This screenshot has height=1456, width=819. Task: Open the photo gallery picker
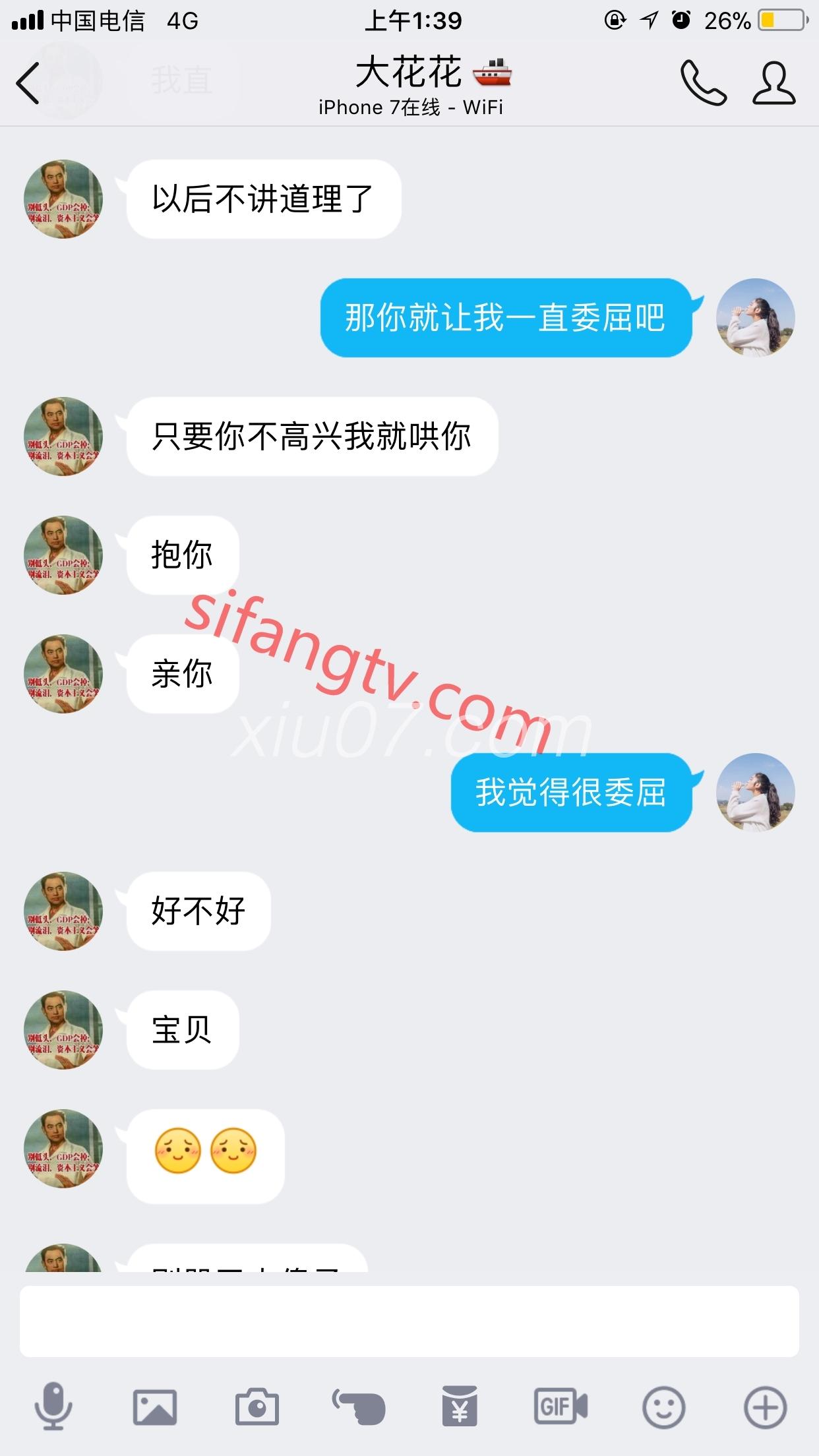click(155, 1407)
